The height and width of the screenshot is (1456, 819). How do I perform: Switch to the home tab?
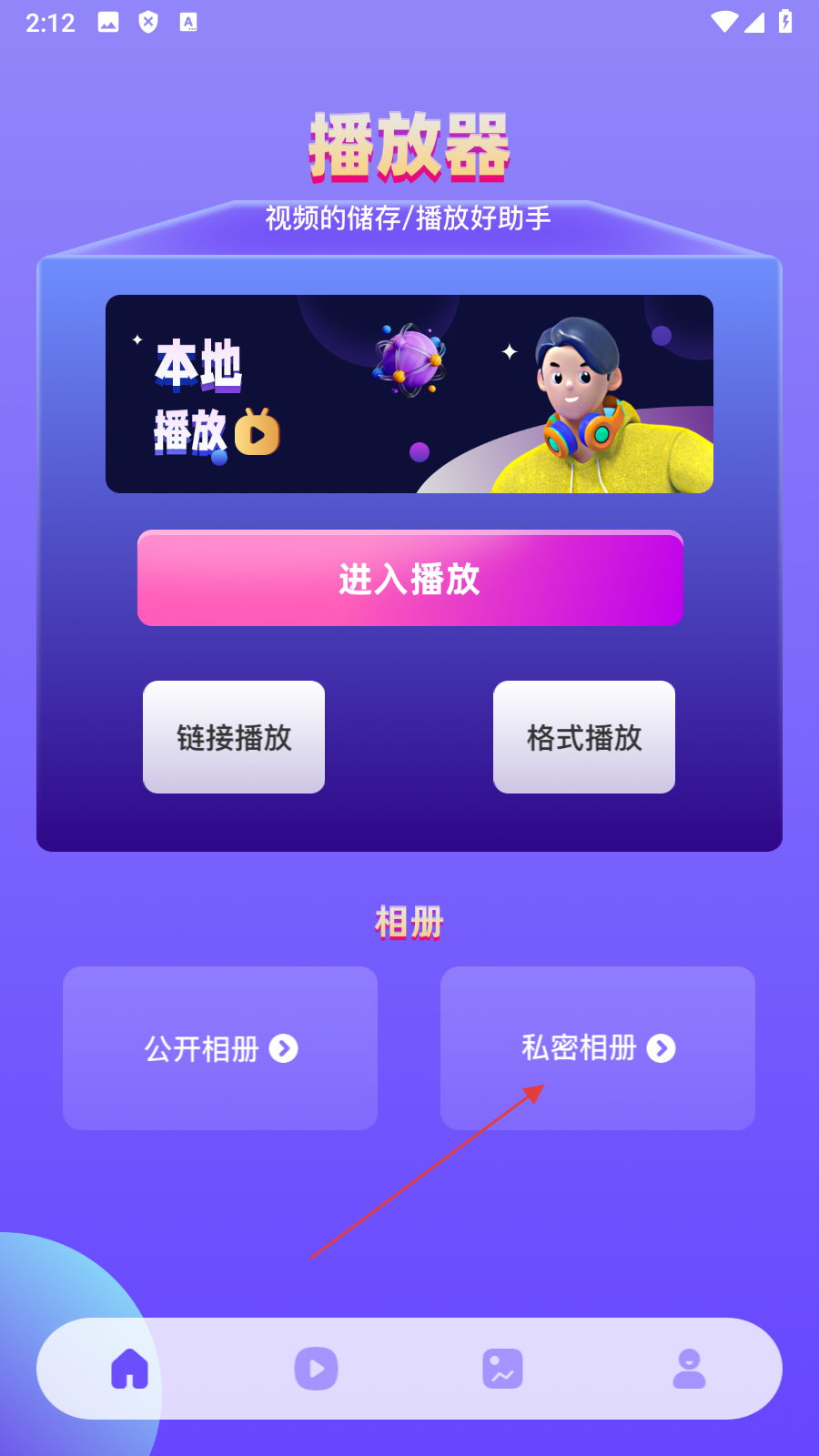129,1369
